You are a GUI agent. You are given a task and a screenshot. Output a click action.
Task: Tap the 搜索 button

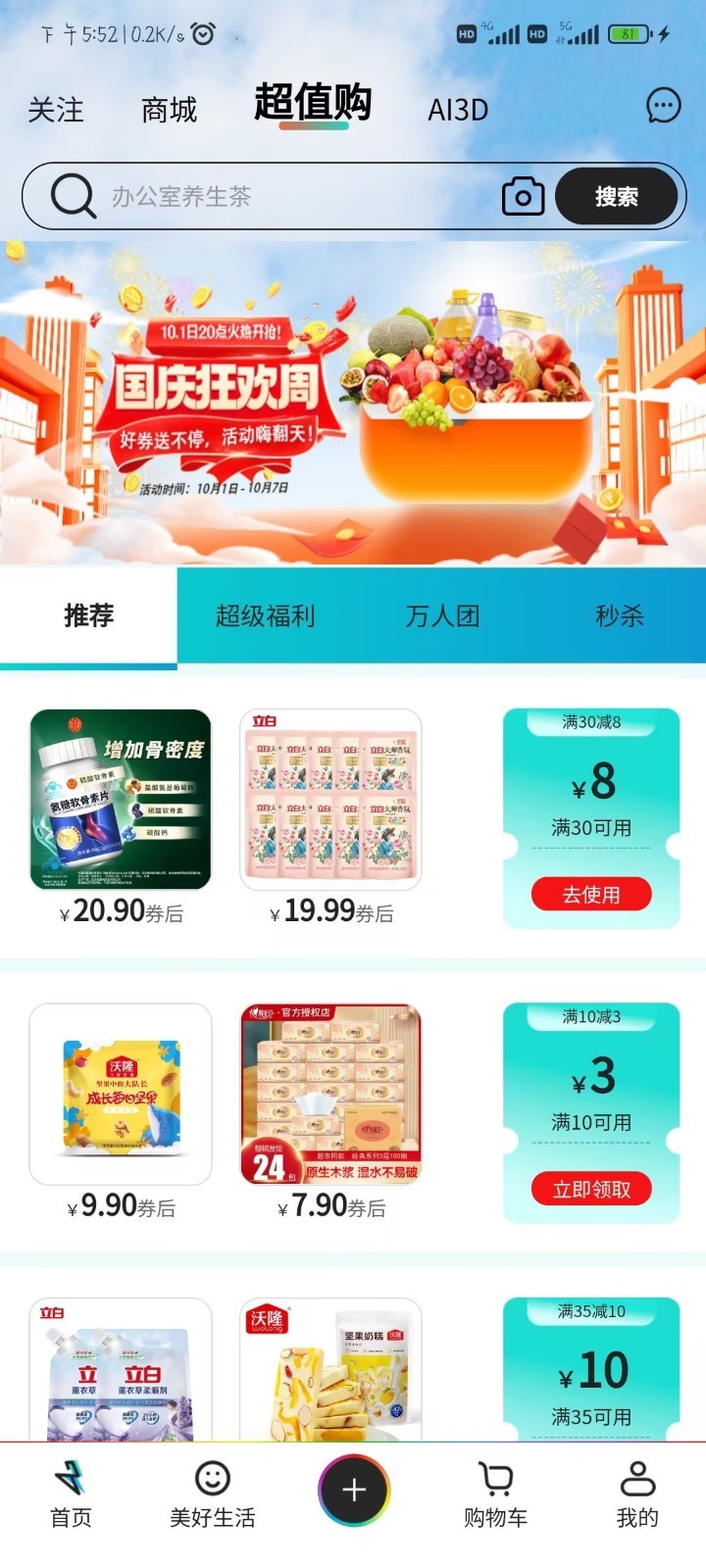tap(616, 197)
